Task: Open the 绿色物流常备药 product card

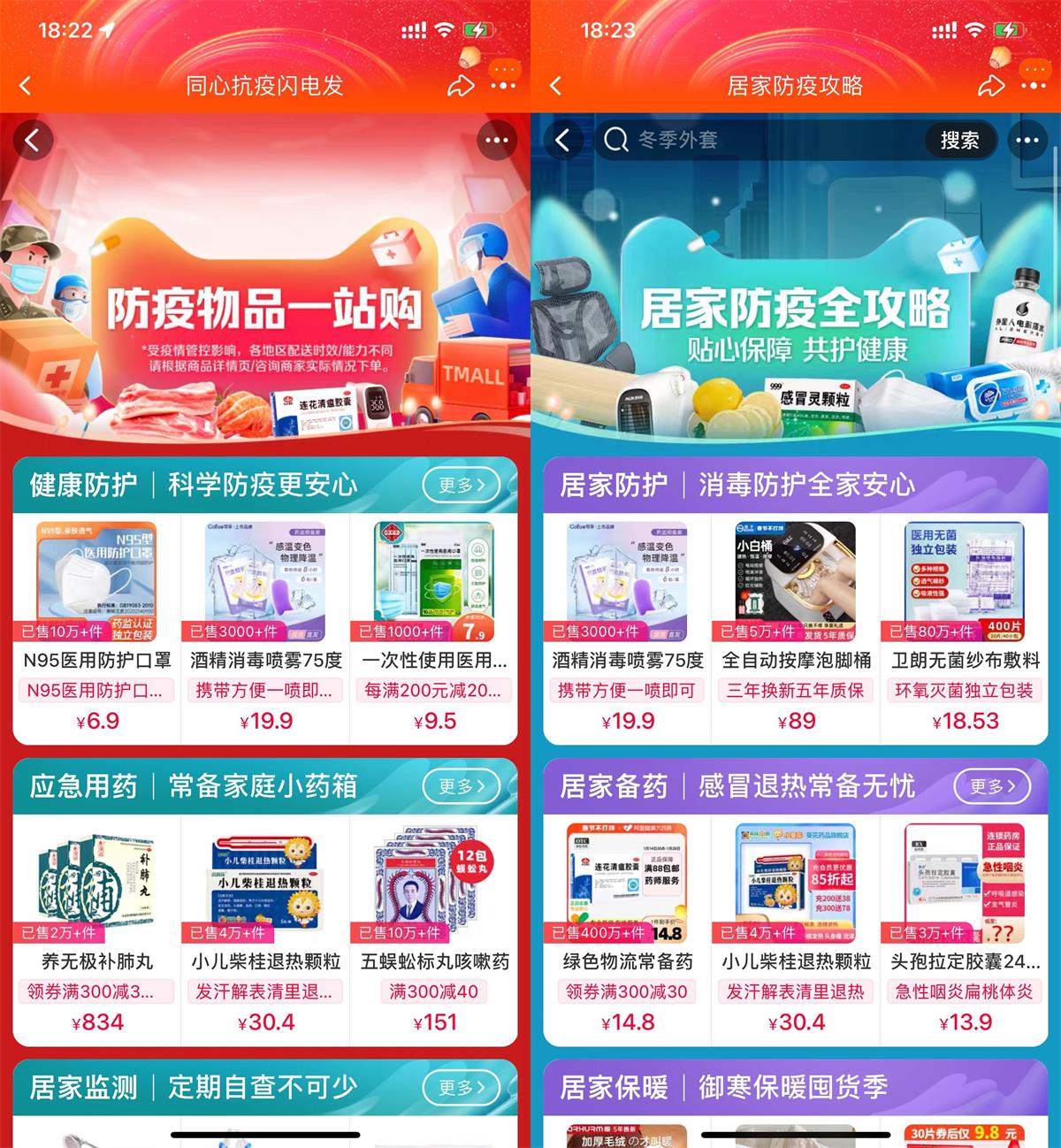Action: (628, 929)
